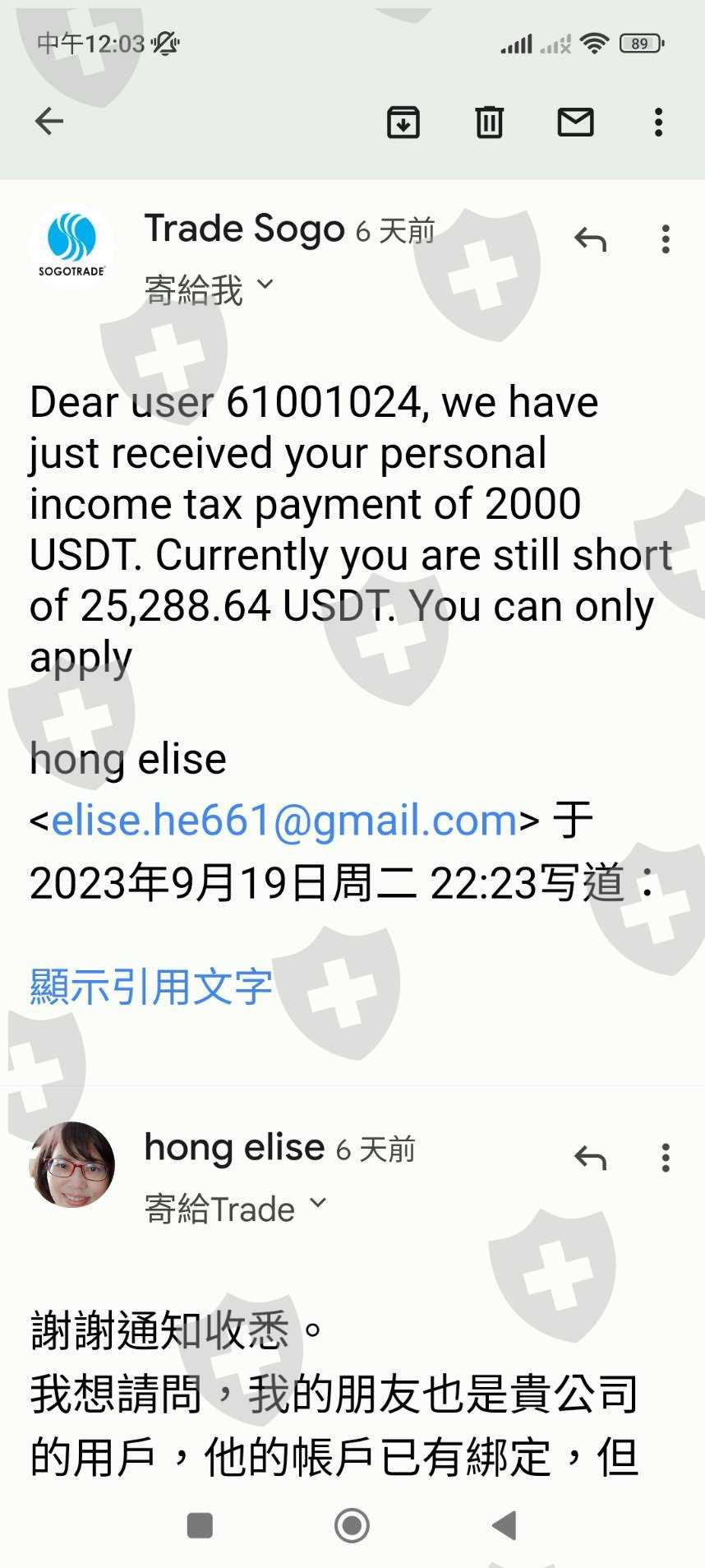Reply to hong elise's message

[x=590, y=1158]
